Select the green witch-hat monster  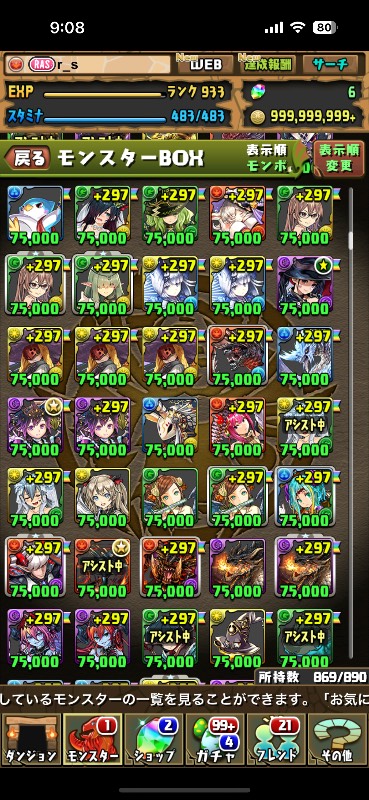tap(170, 215)
